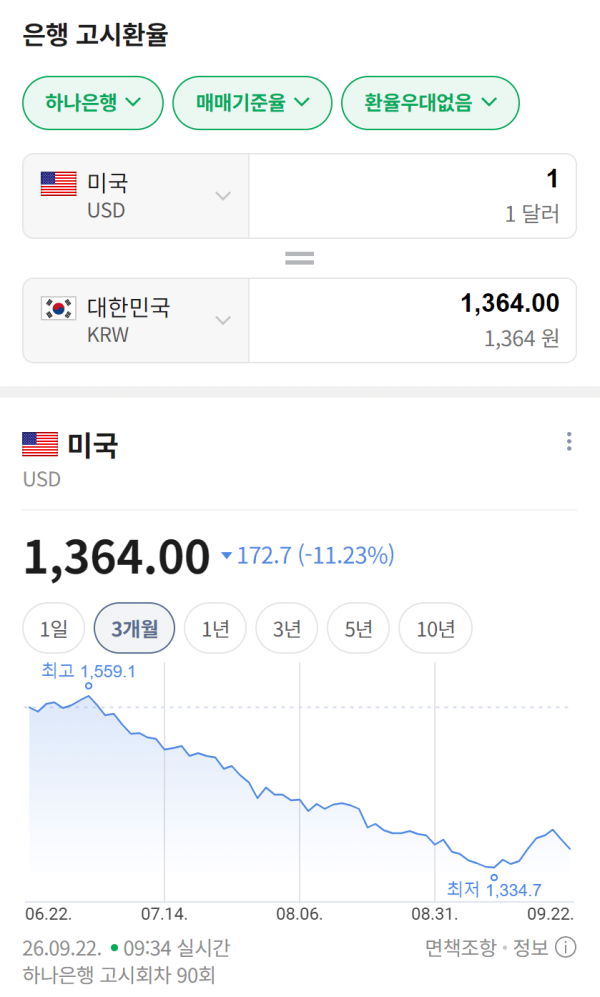600x997 pixels.
Task: Open the three-dot menu beside 미국
Action: tap(569, 441)
